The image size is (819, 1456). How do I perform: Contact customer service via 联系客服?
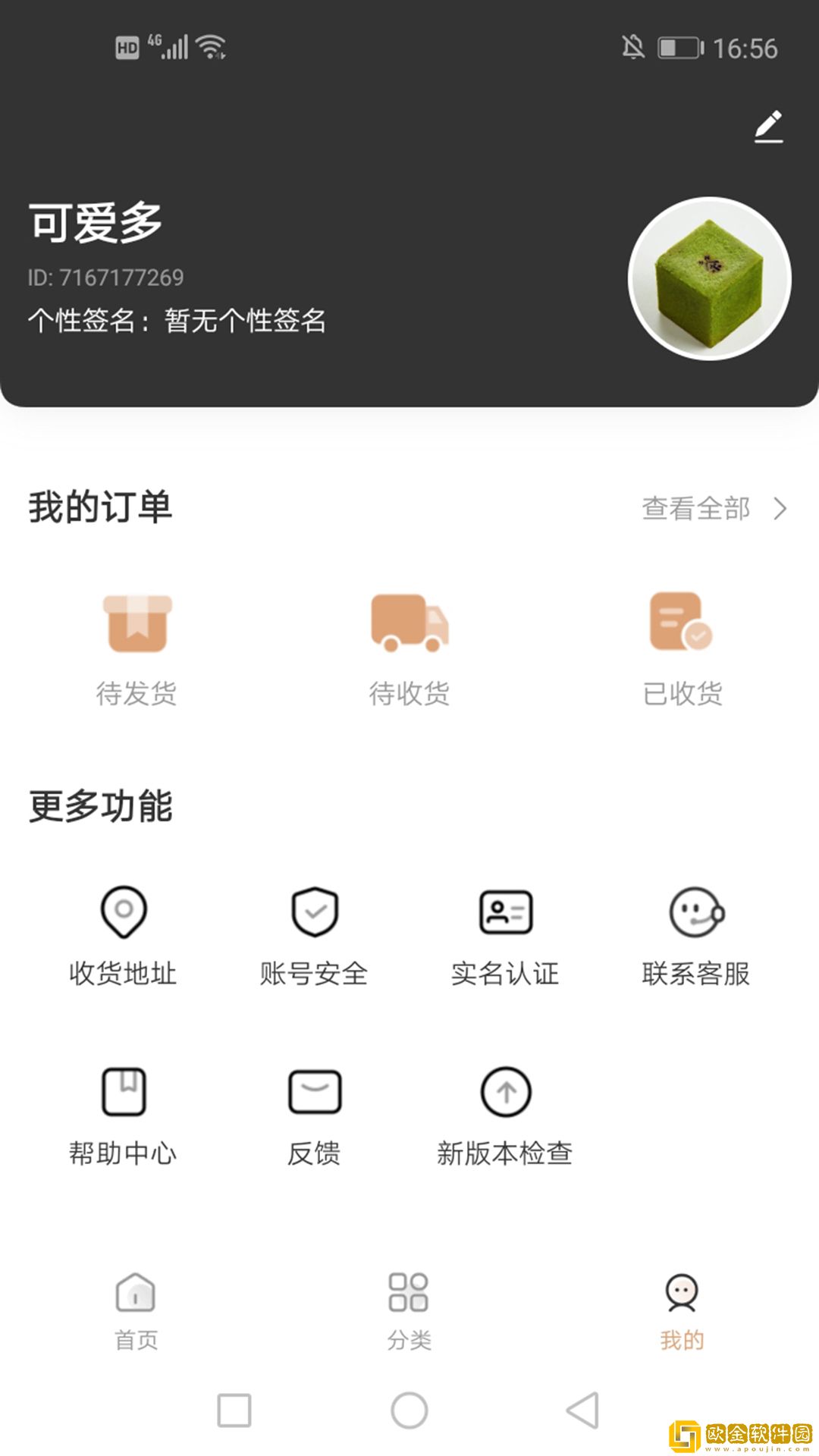tap(694, 937)
